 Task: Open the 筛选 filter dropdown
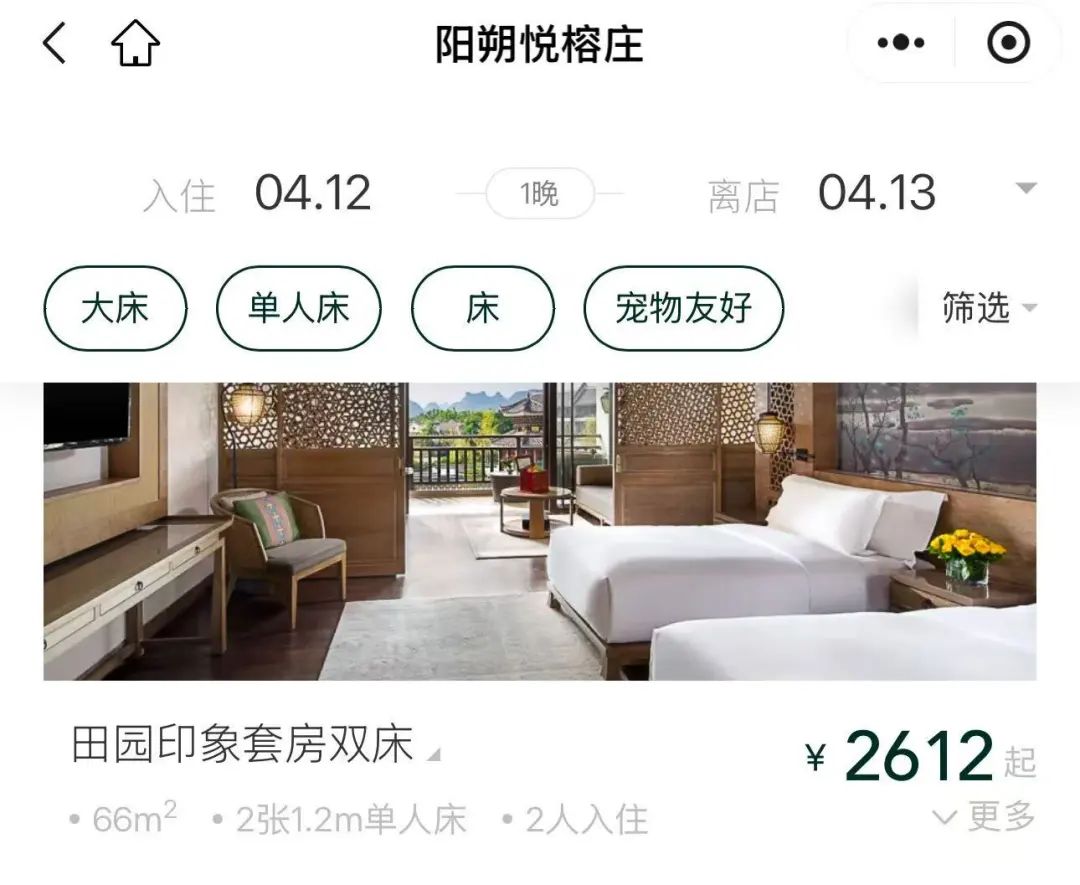coord(988,308)
